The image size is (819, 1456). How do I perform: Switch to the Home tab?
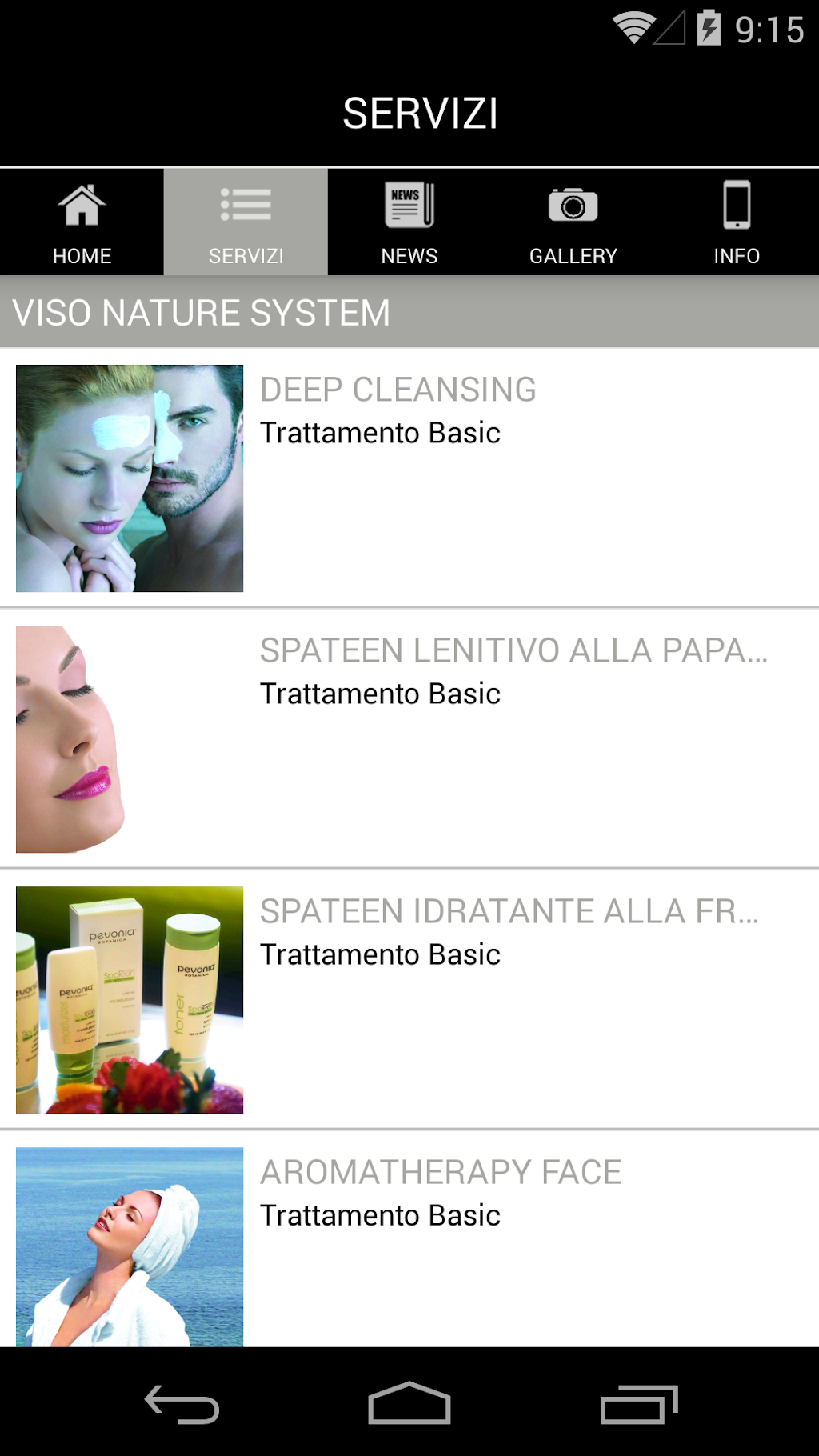pos(82,222)
